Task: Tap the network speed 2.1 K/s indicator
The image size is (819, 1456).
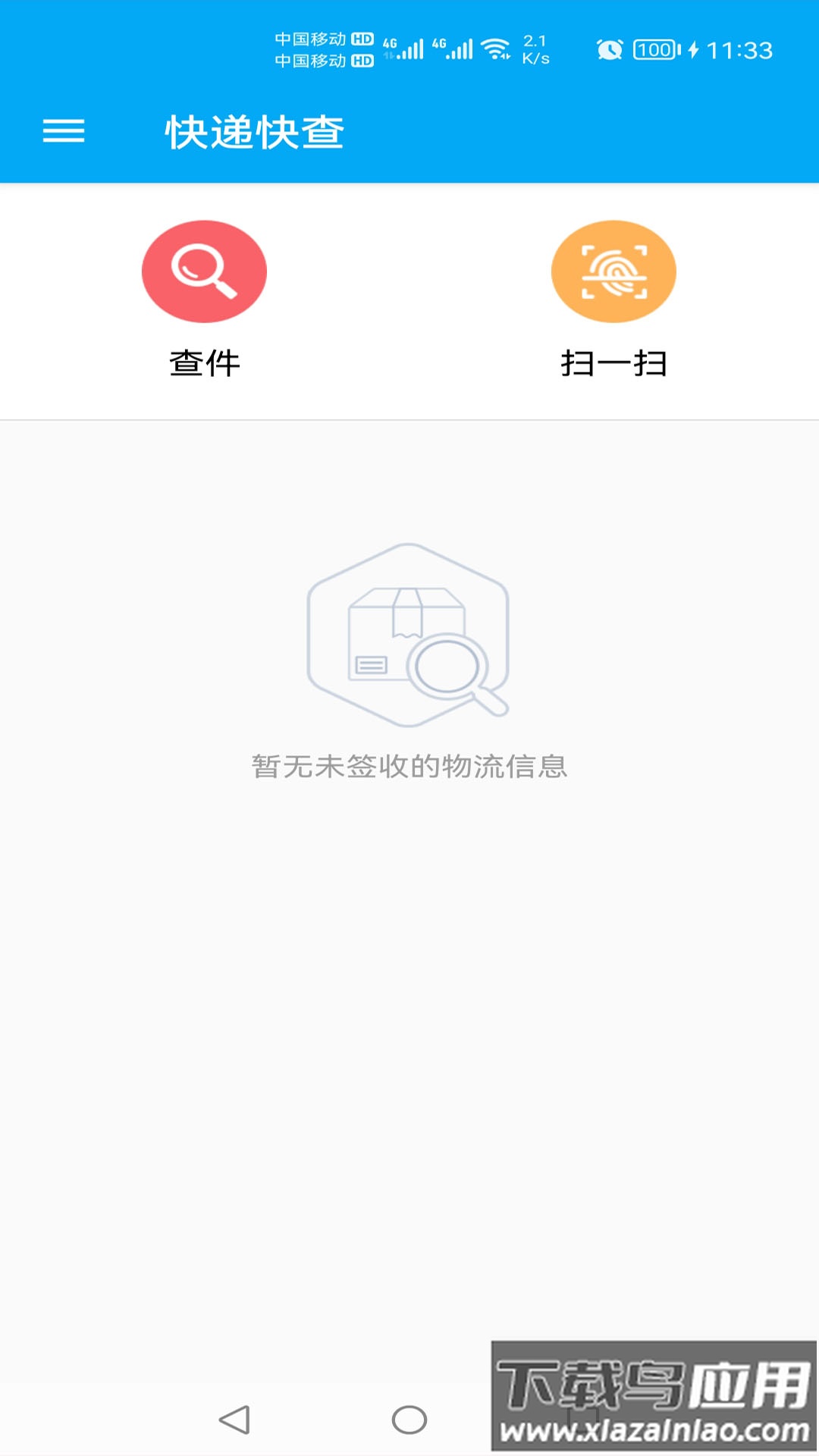Action: (x=536, y=48)
